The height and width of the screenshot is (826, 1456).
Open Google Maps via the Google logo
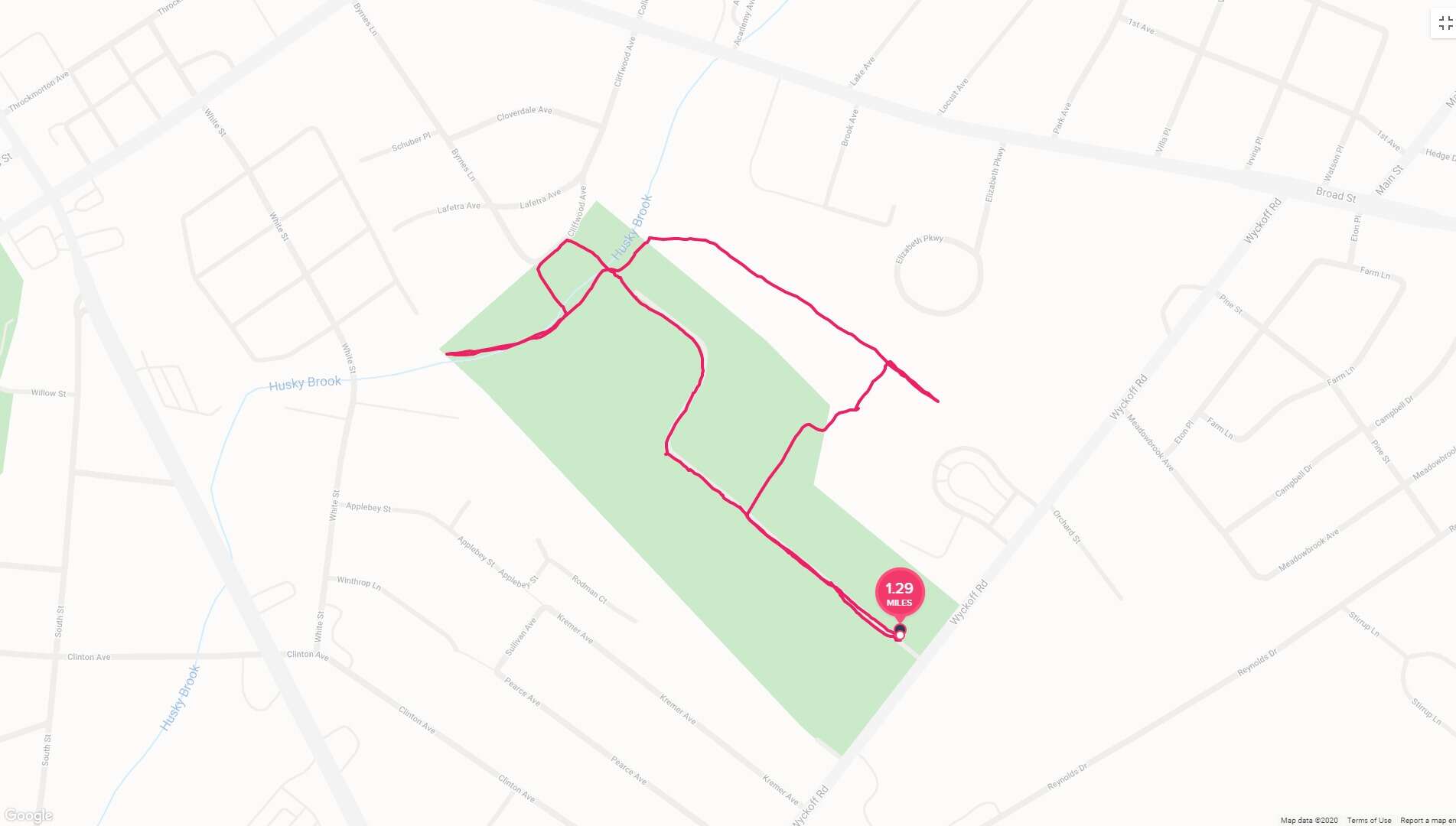click(x=28, y=815)
